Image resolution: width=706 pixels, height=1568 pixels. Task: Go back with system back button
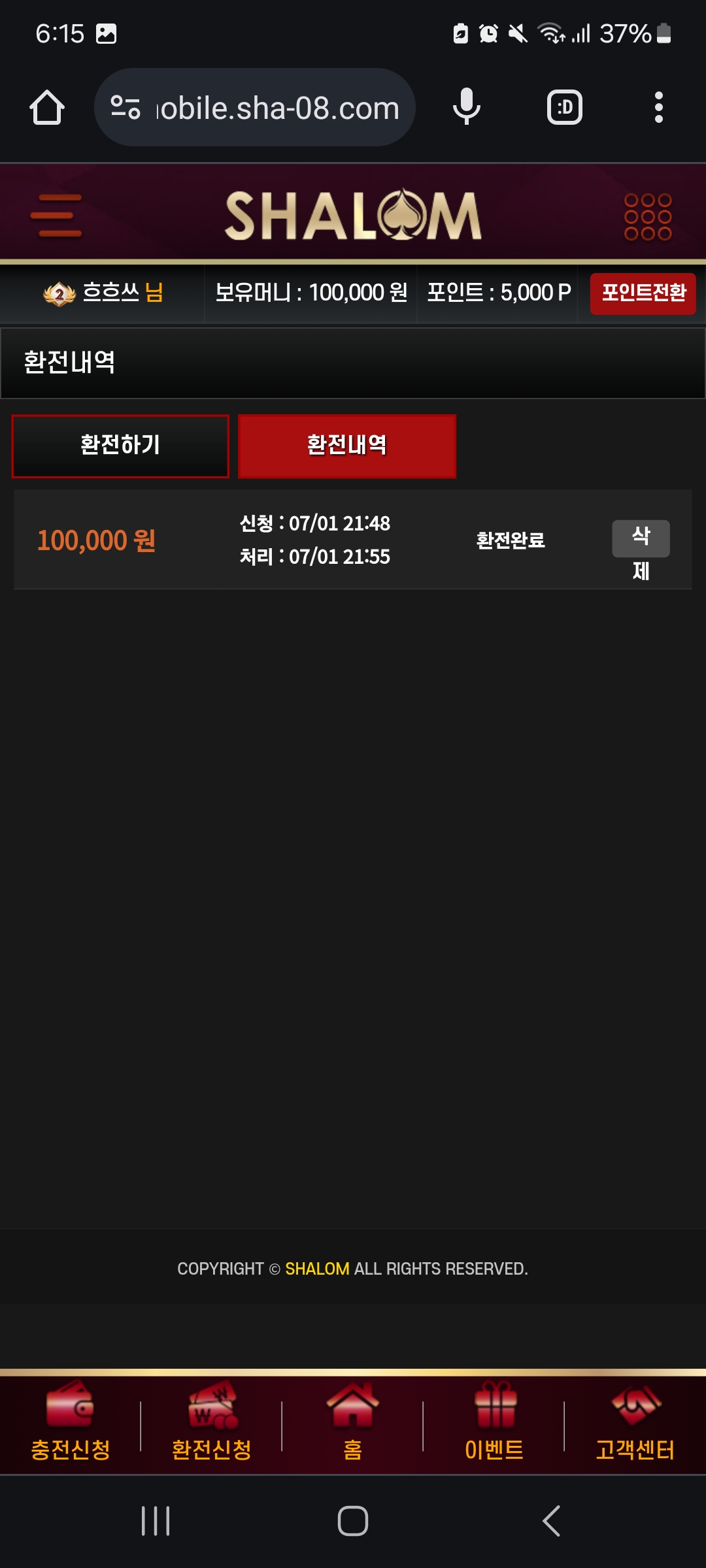[551, 1521]
